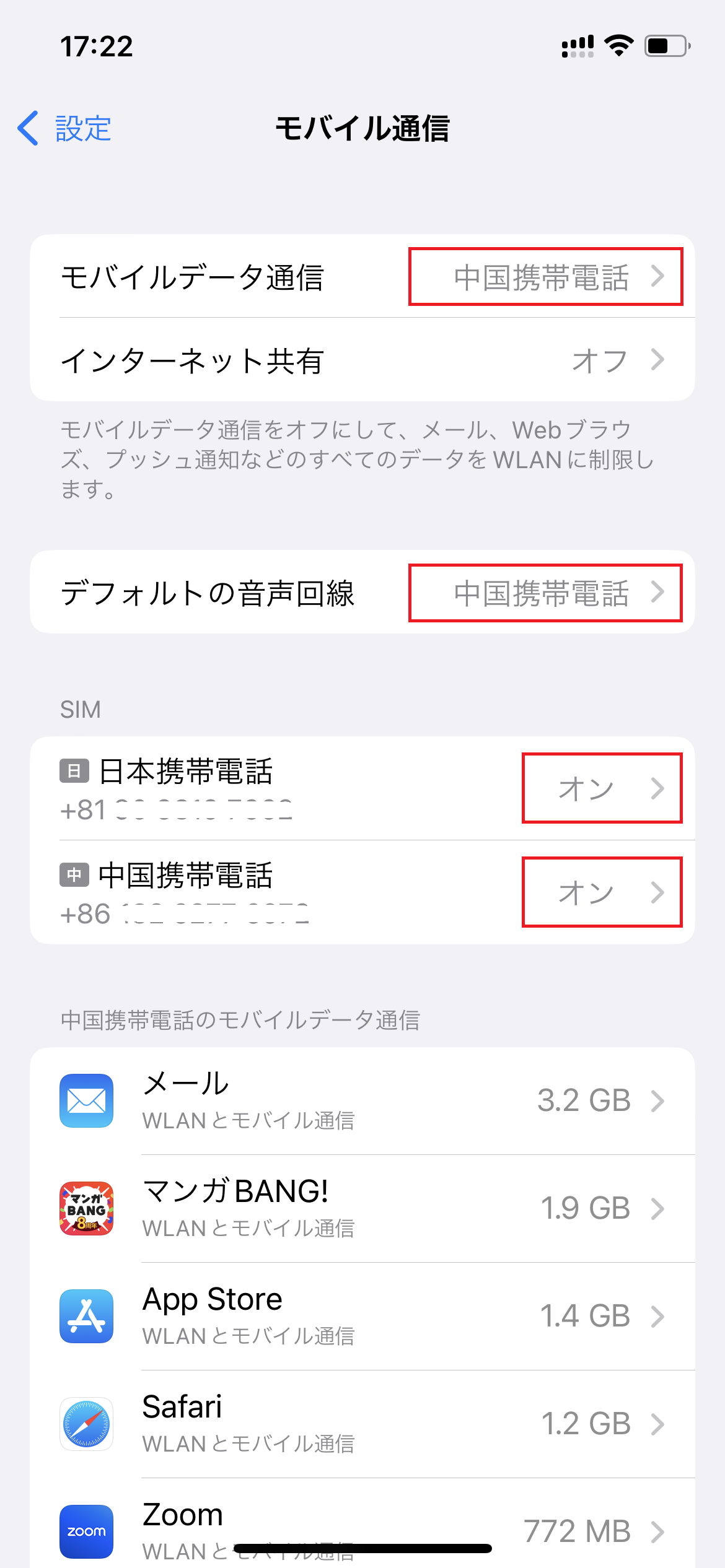This screenshot has width=725, height=1568.
Task: Tap the battery icon in the status bar
Action: (667, 45)
